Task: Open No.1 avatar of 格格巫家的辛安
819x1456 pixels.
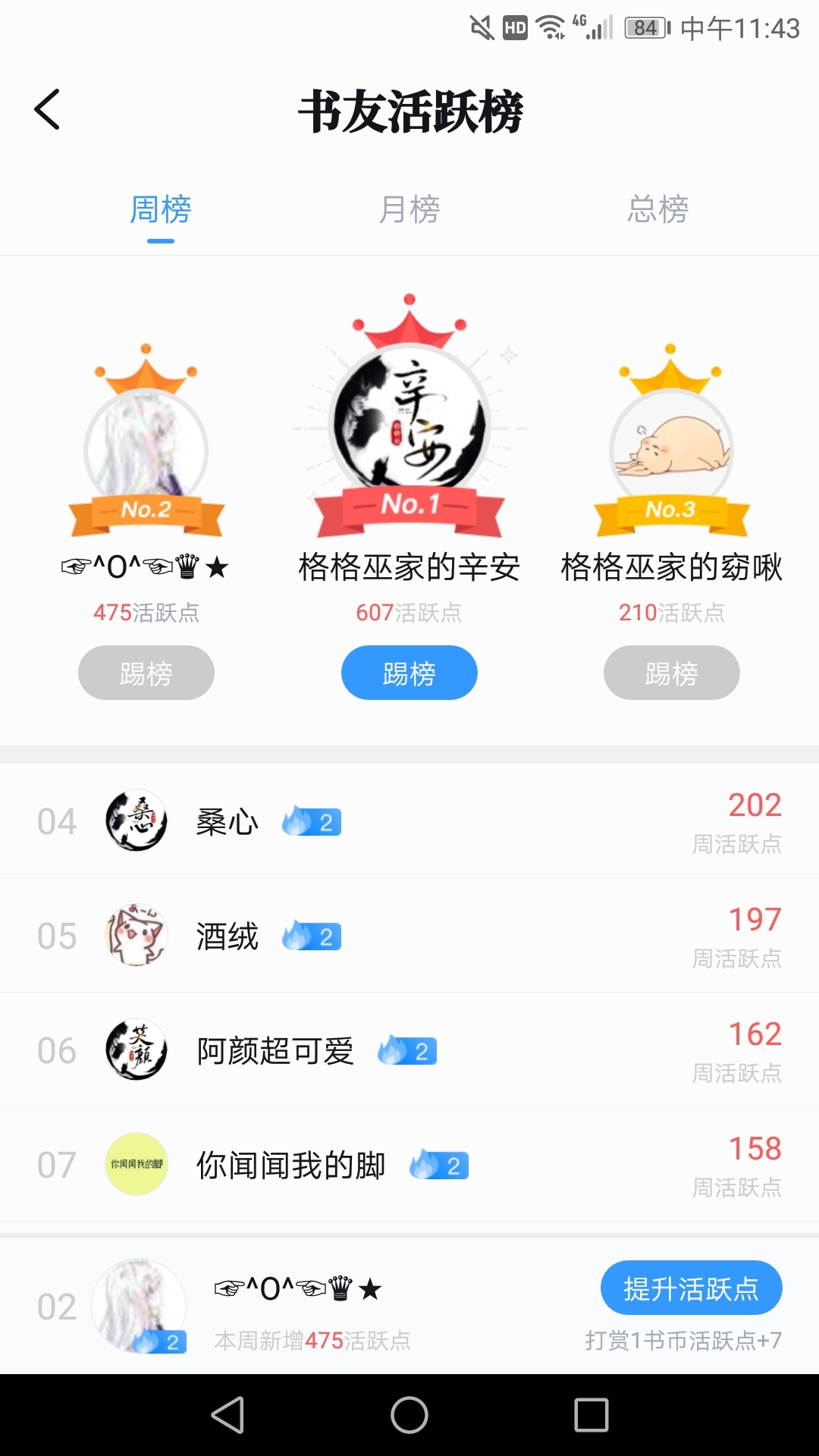Action: pyautogui.click(x=409, y=421)
